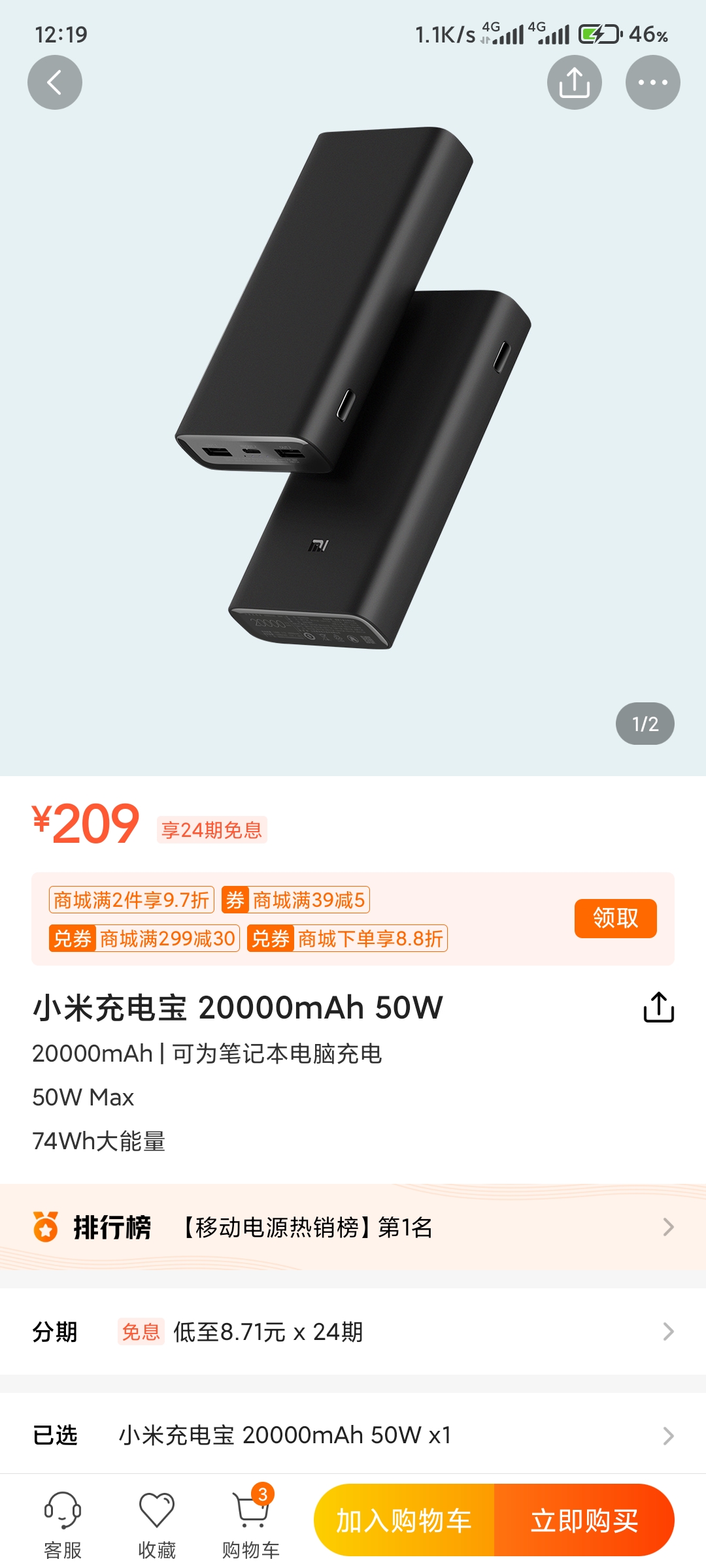Open 排行榜 移动电源热销榜 ranking
This screenshot has height=1568, width=706.
coord(353,1227)
